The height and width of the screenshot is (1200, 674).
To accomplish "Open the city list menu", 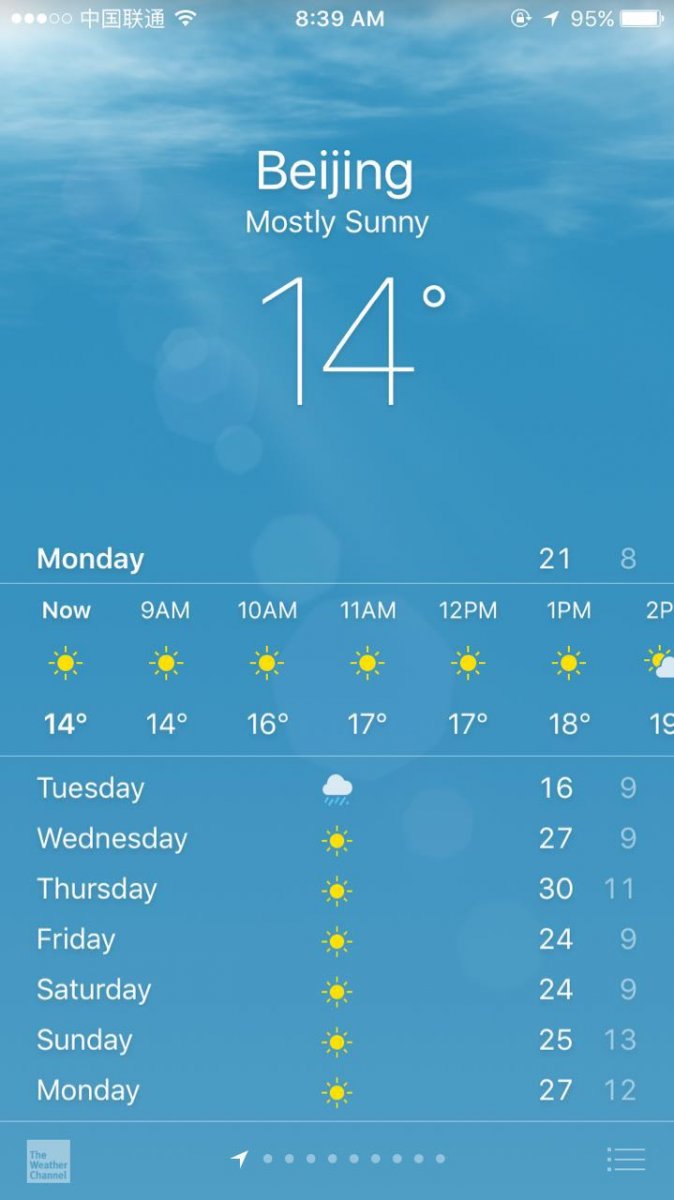I will [626, 1159].
